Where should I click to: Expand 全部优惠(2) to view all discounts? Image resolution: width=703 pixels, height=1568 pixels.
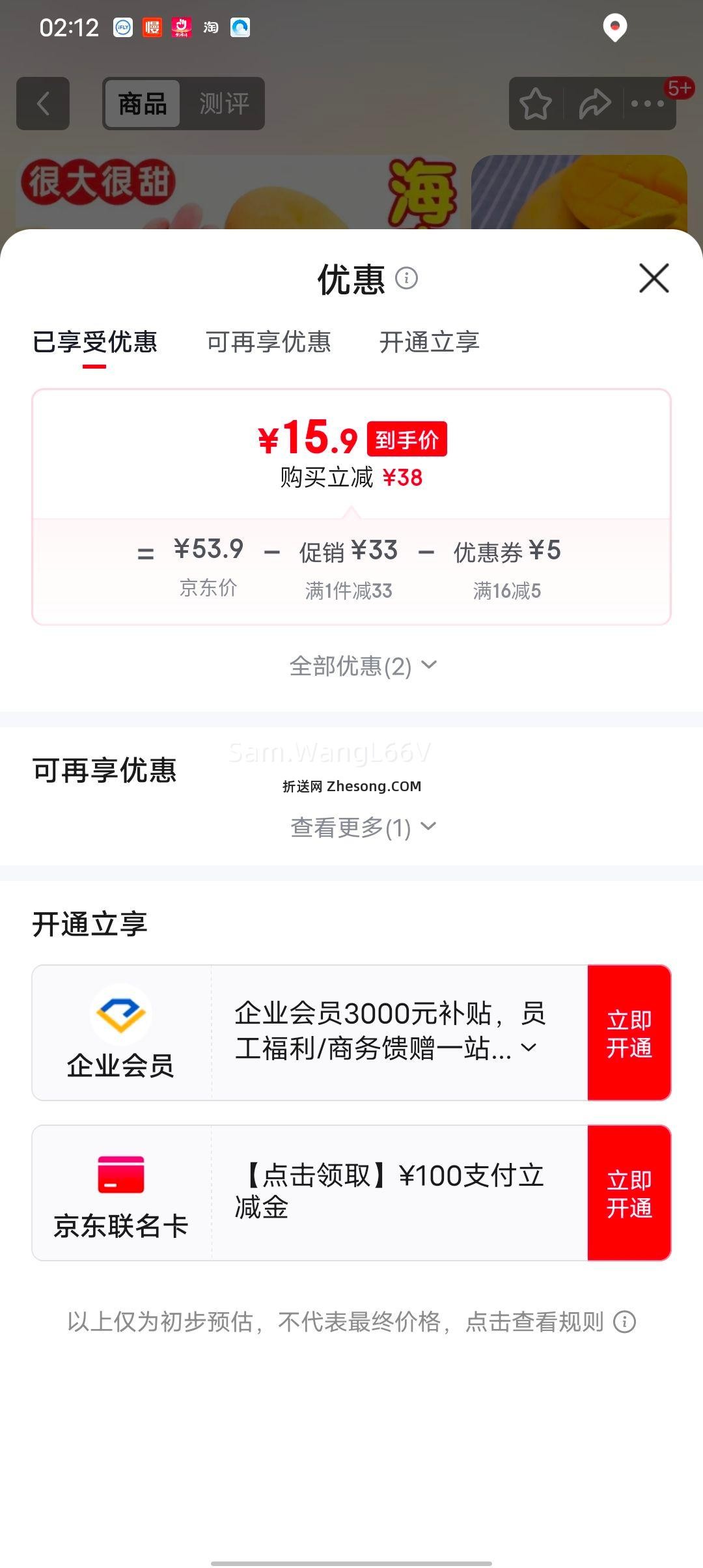pyautogui.click(x=361, y=665)
